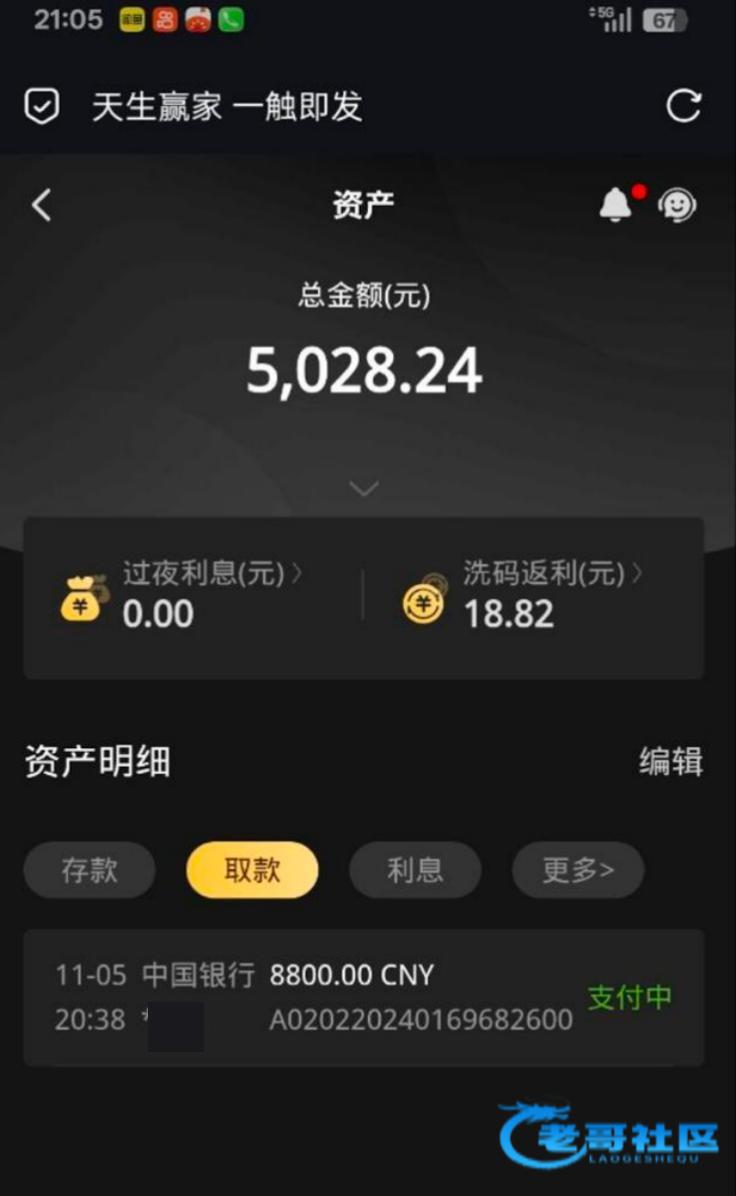This screenshot has width=736, height=1196.
Task: Reload the page with refresh icon
Action: click(683, 106)
